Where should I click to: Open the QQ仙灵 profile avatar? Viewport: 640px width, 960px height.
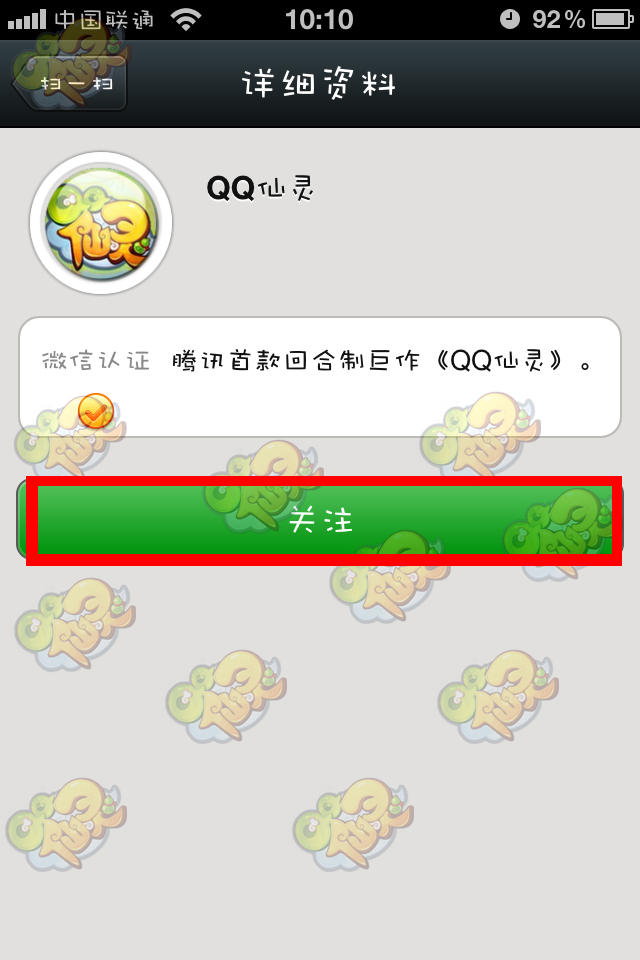pos(101,223)
